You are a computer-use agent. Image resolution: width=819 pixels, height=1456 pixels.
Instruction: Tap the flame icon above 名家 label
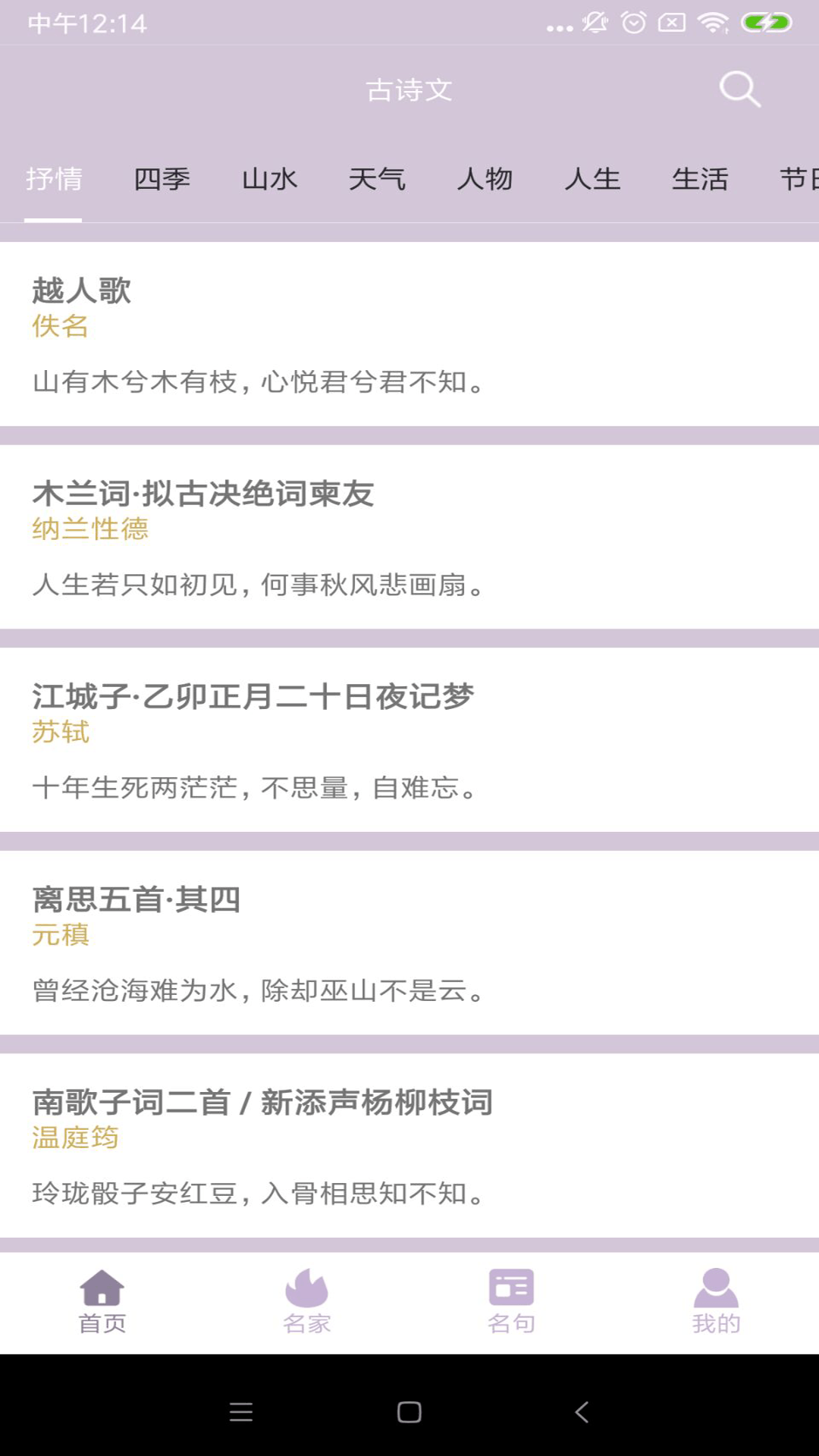(307, 1282)
